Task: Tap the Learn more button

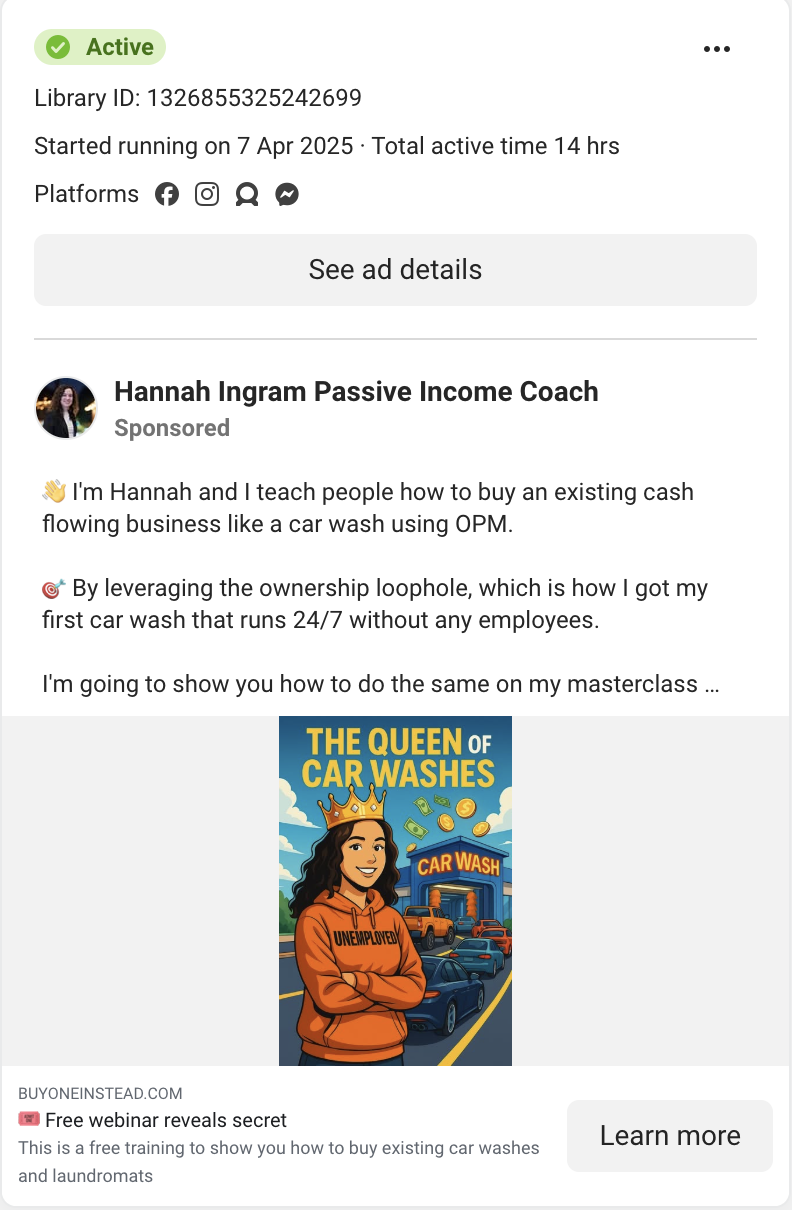Action: 669,1136
